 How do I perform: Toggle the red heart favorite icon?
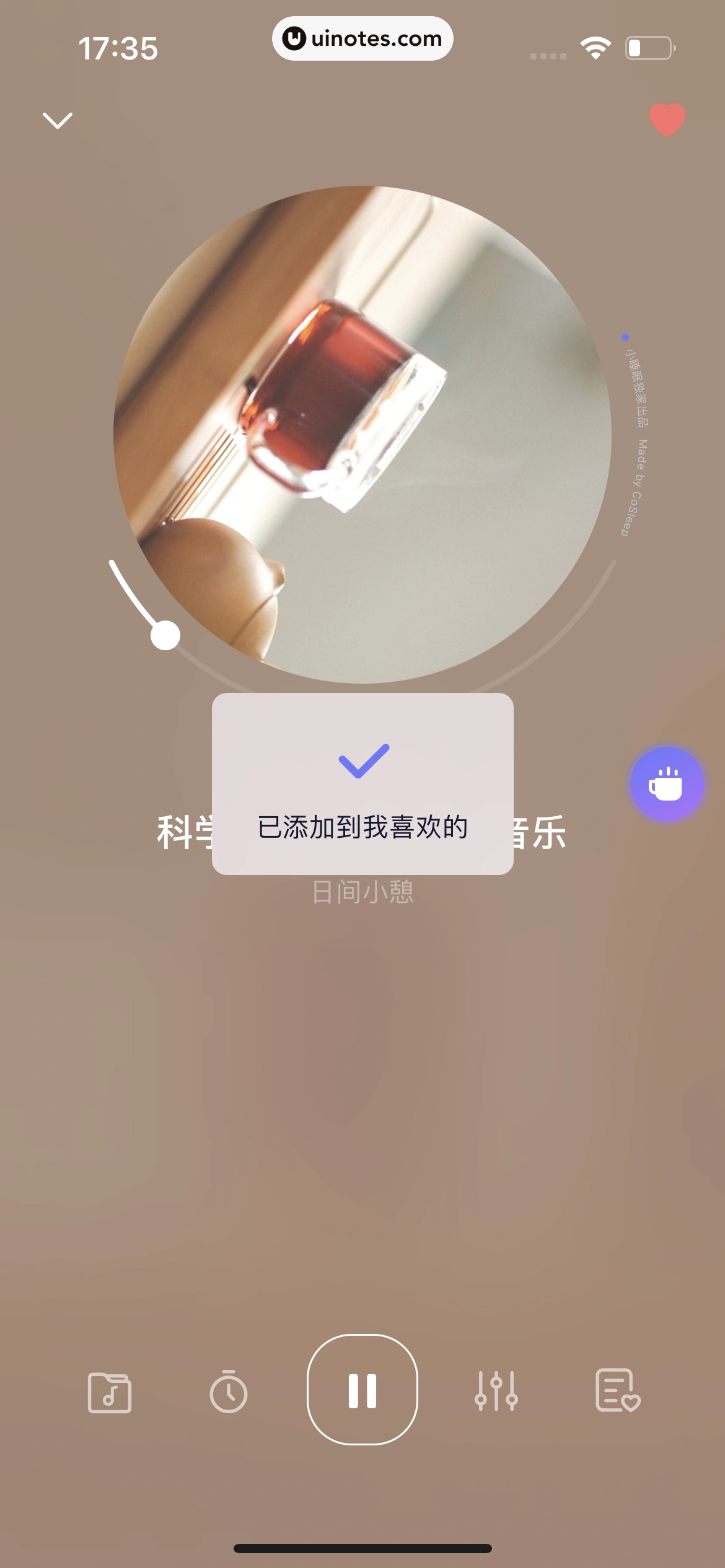pyautogui.click(x=666, y=121)
